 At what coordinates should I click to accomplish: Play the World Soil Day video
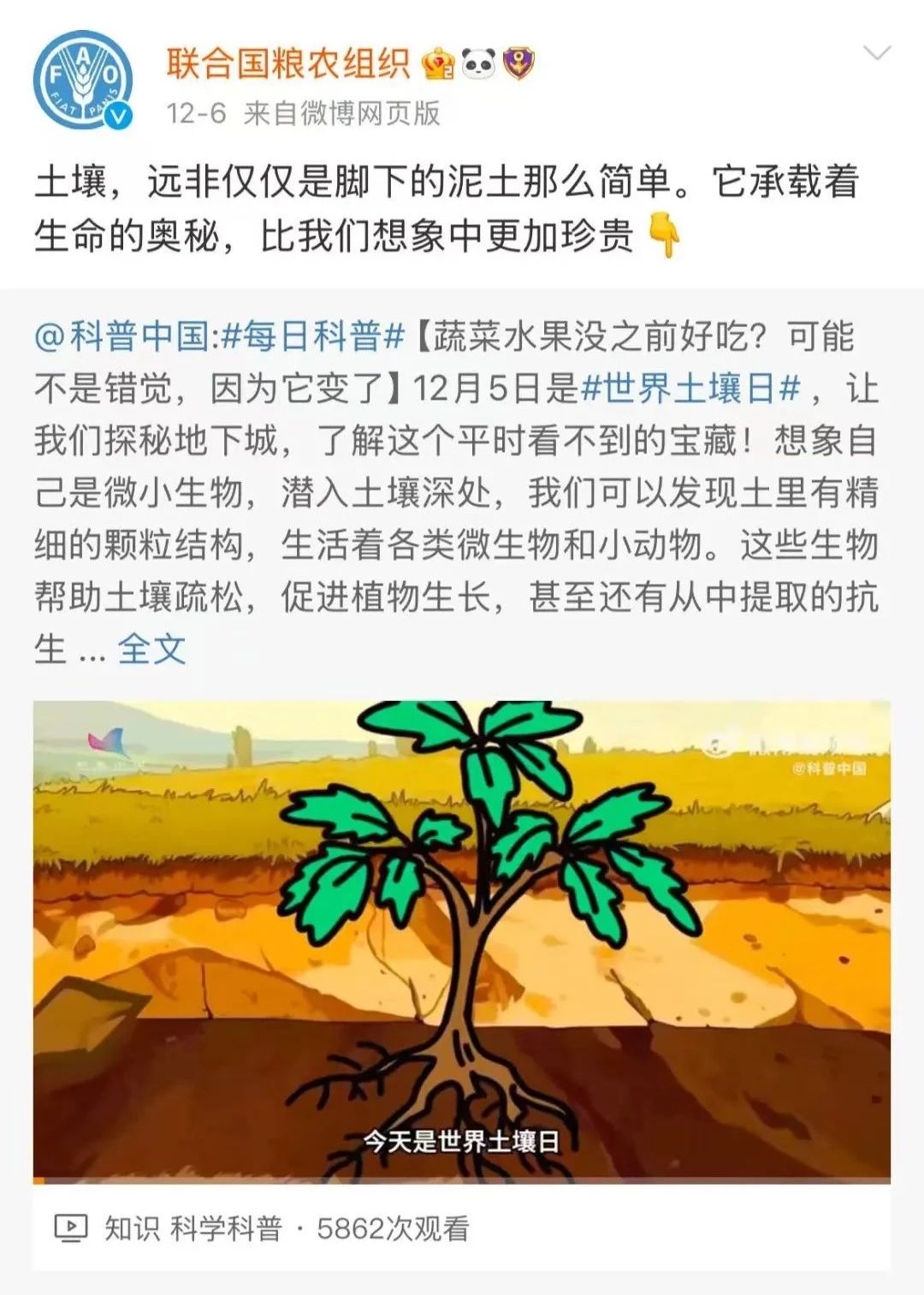(461, 942)
